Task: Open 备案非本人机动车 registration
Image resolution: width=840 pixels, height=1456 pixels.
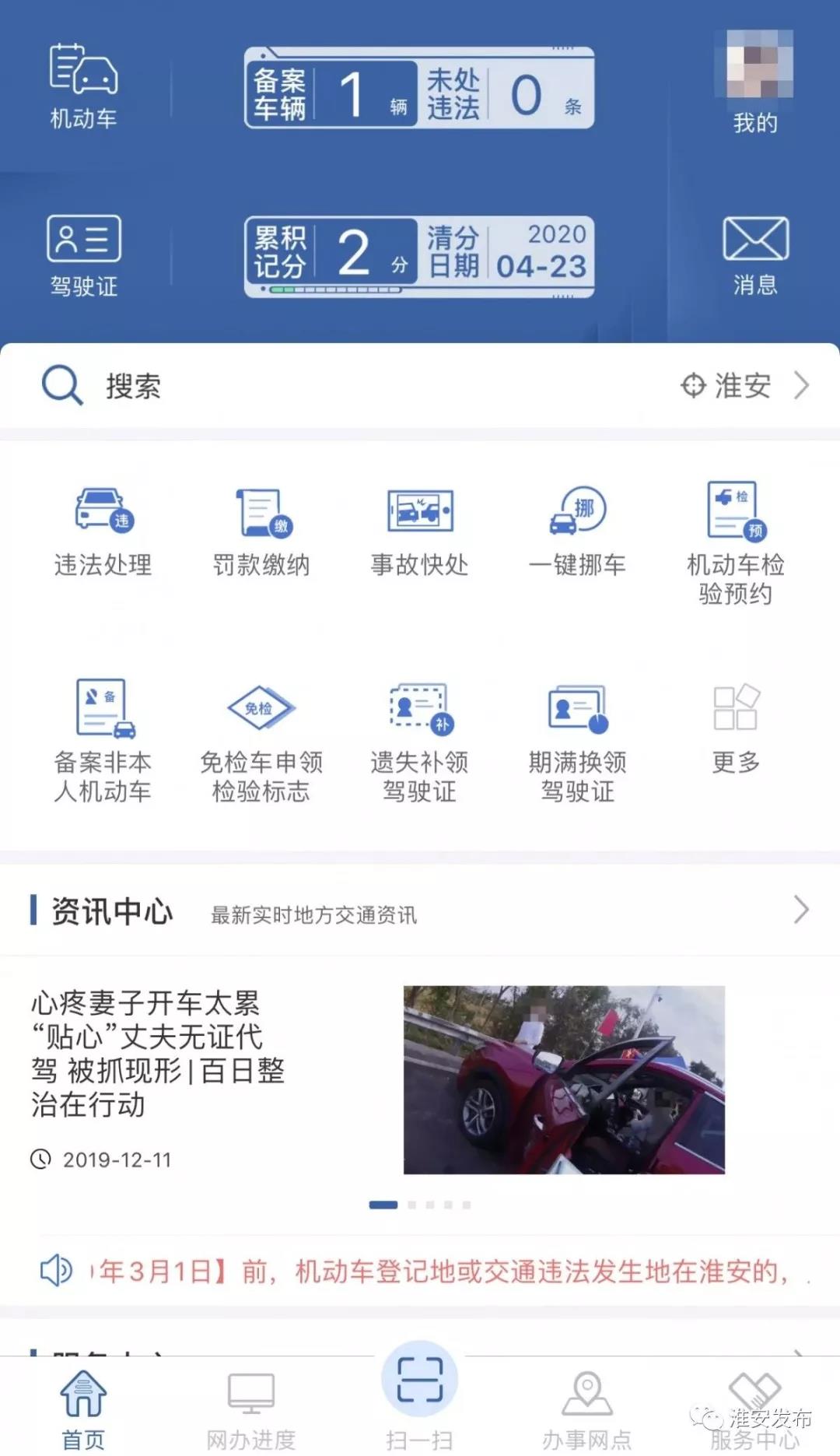Action: [x=103, y=739]
